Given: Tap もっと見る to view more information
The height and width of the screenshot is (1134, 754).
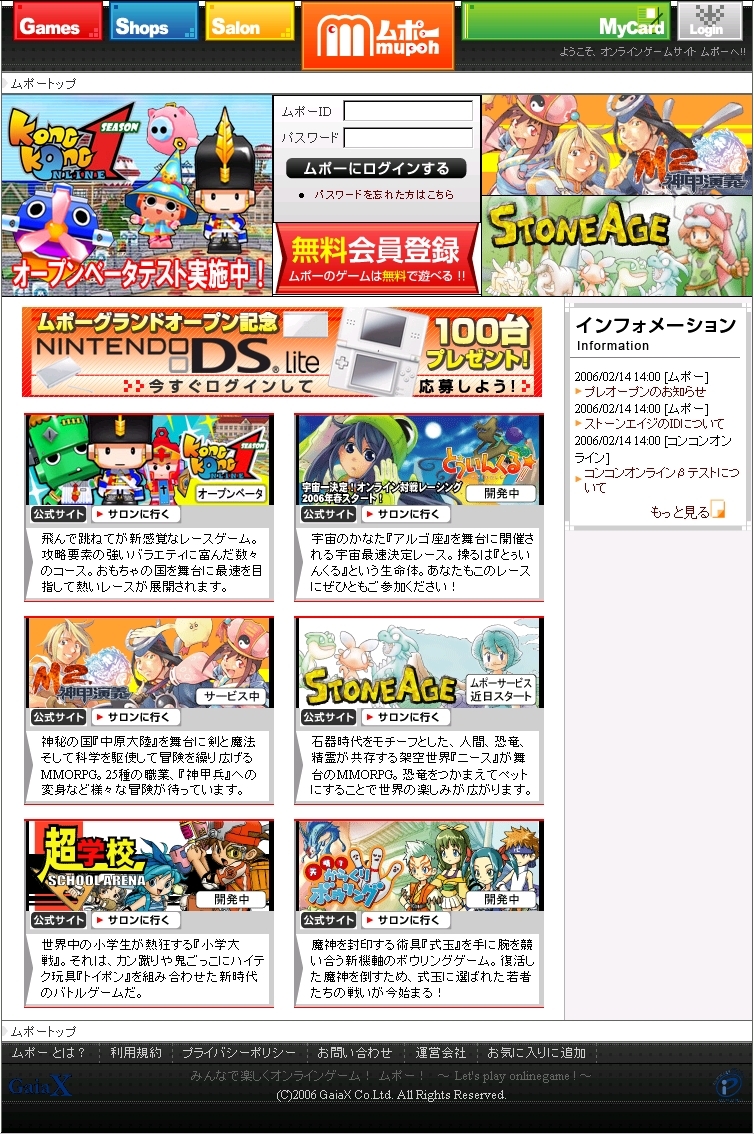Looking at the screenshot, I should [x=681, y=512].
